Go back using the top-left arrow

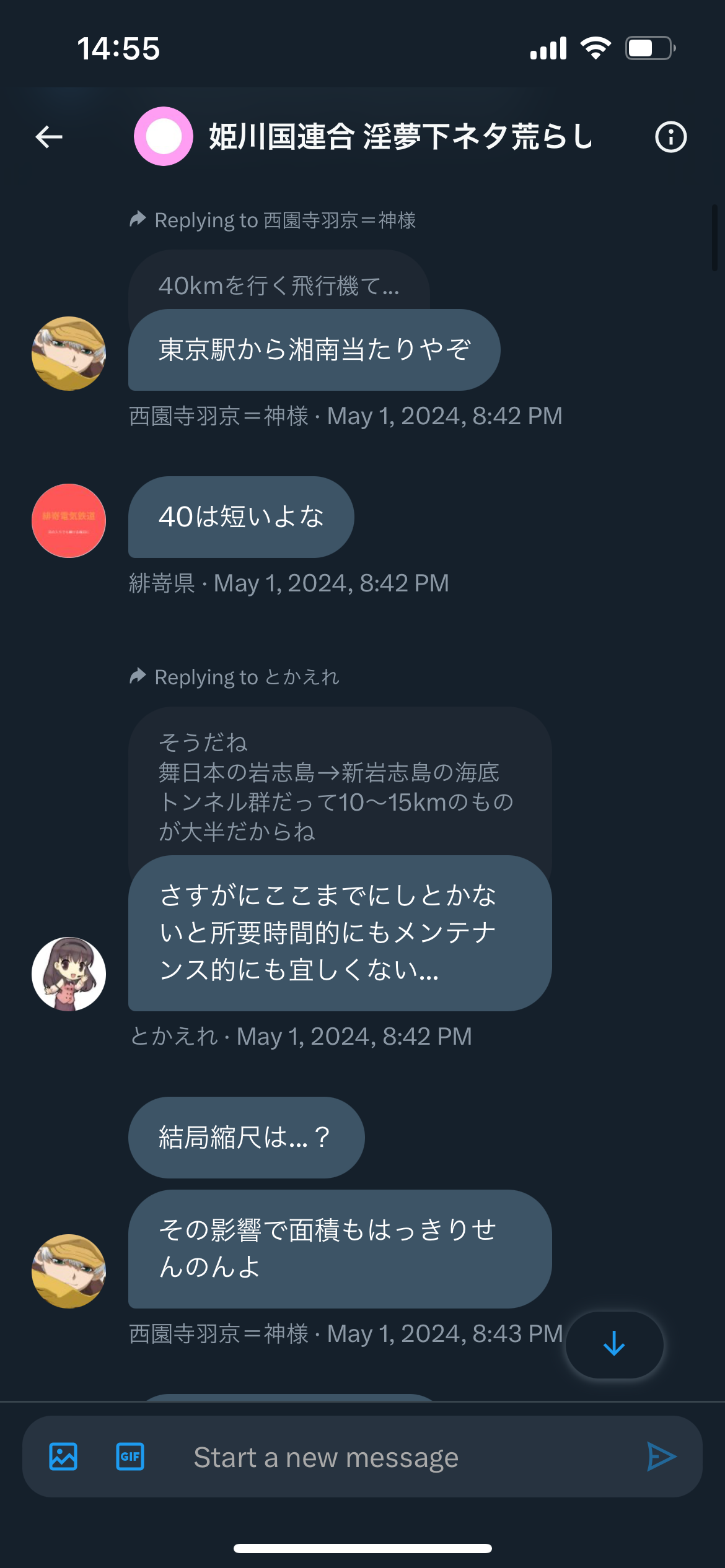pyautogui.click(x=49, y=137)
